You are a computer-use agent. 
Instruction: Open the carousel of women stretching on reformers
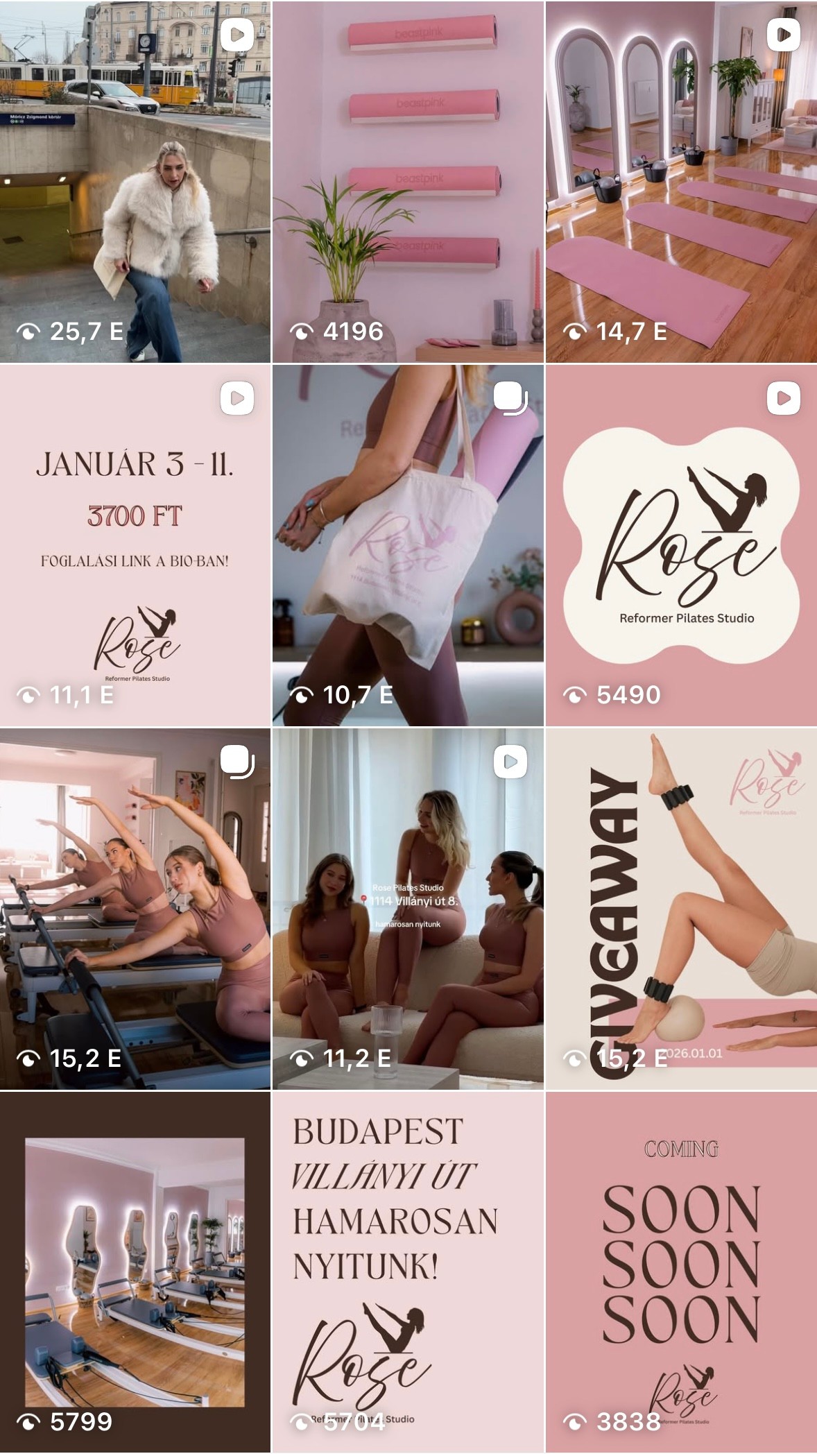(135, 909)
